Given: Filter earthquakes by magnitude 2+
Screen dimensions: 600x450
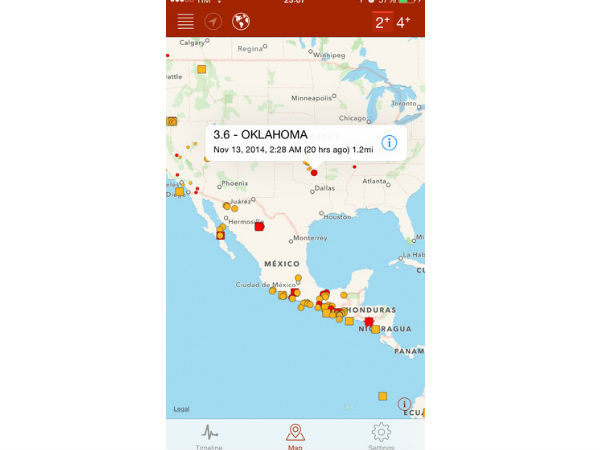Looking at the screenshot, I should [x=382, y=22].
